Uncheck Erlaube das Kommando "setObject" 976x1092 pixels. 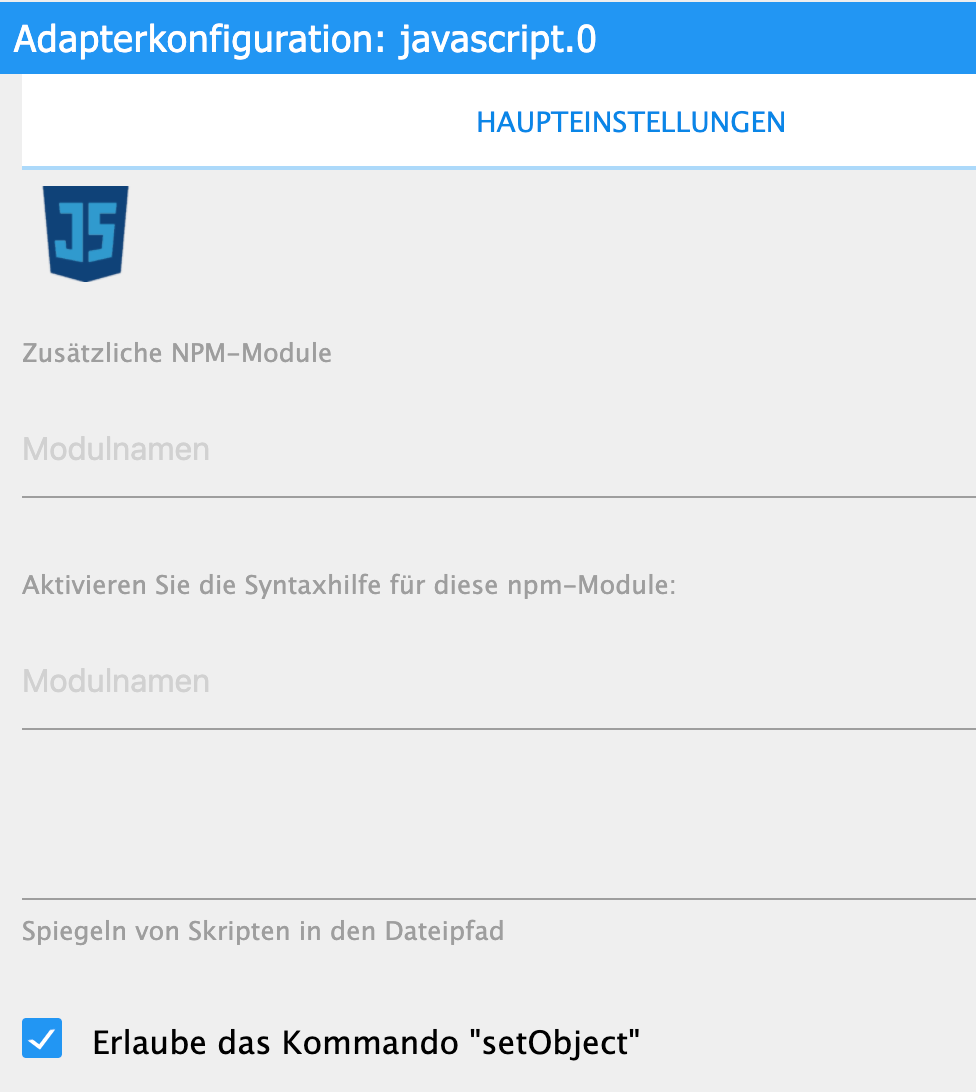[43, 1039]
